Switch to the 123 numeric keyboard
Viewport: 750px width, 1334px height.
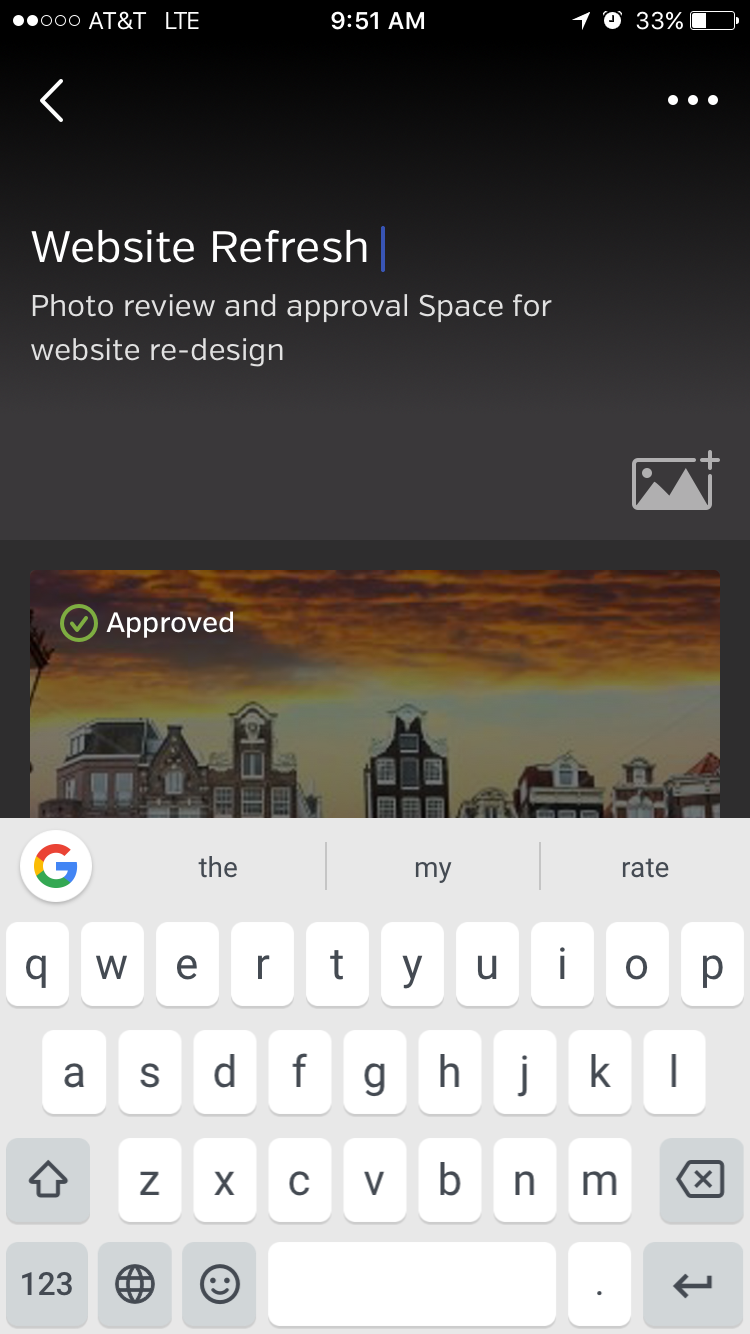coord(47,1284)
